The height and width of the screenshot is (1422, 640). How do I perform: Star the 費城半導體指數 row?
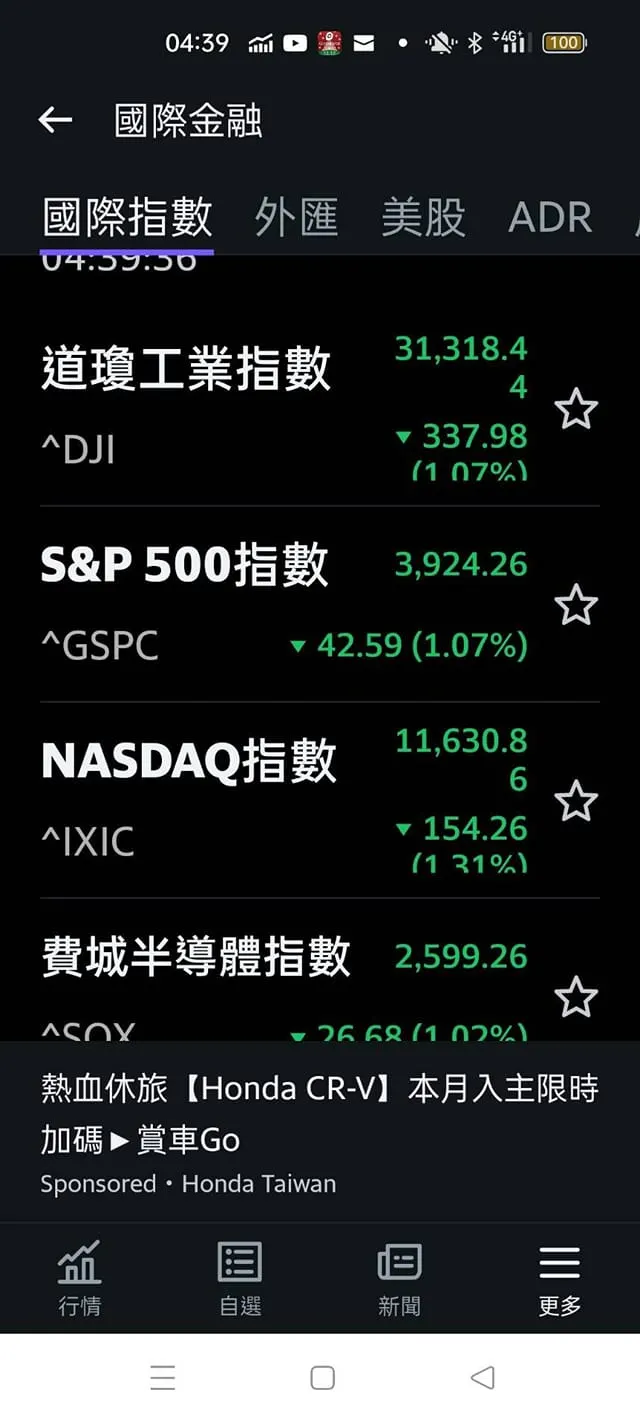tap(576, 997)
